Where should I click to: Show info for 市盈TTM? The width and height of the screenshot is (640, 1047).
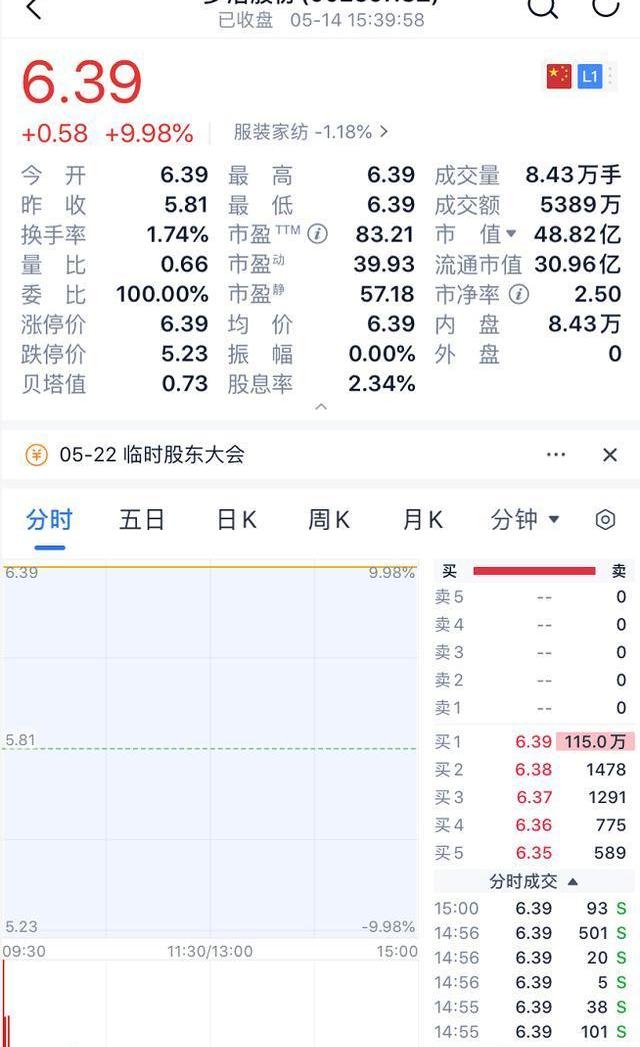point(317,235)
